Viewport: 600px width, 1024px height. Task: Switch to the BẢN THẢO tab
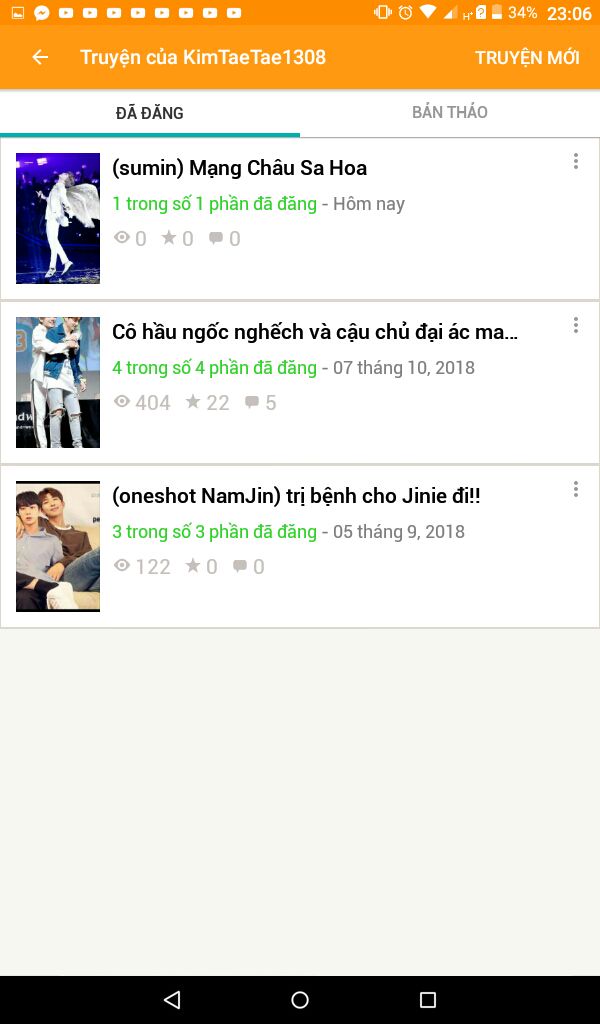pyautogui.click(x=450, y=112)
